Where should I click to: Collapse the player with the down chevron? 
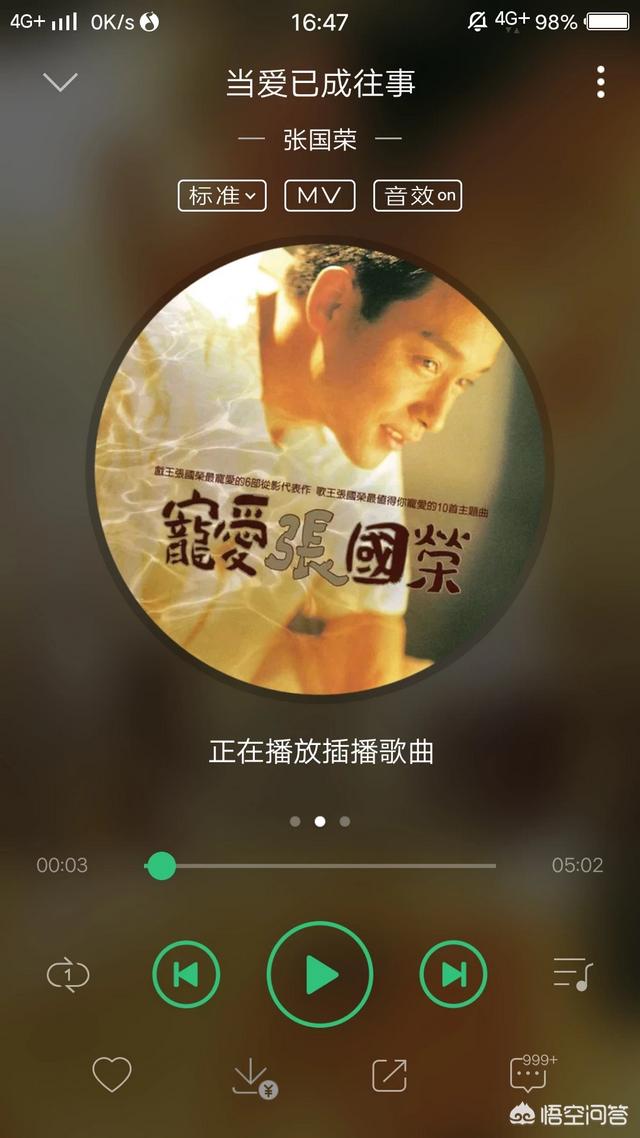(x=60, y=82)
